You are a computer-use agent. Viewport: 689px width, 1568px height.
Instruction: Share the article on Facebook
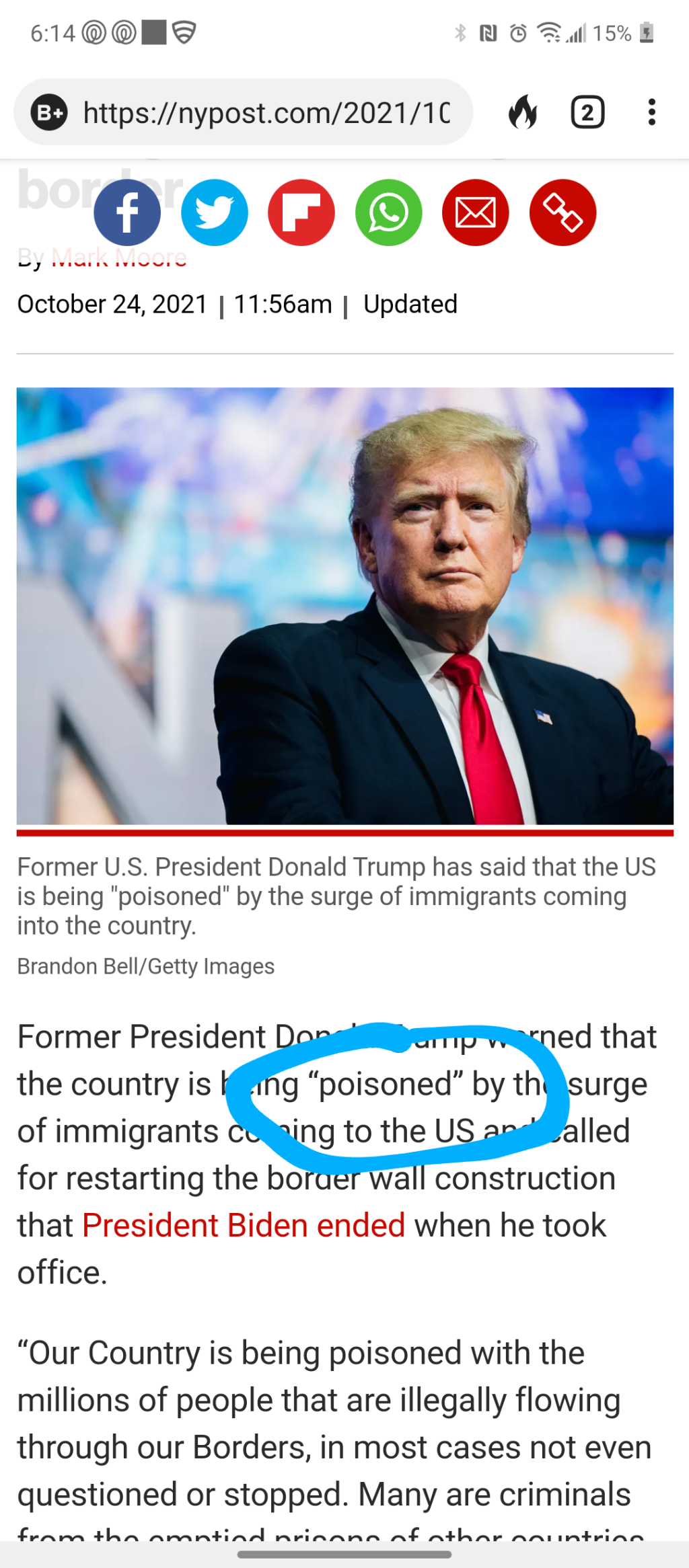coord(127,212)
